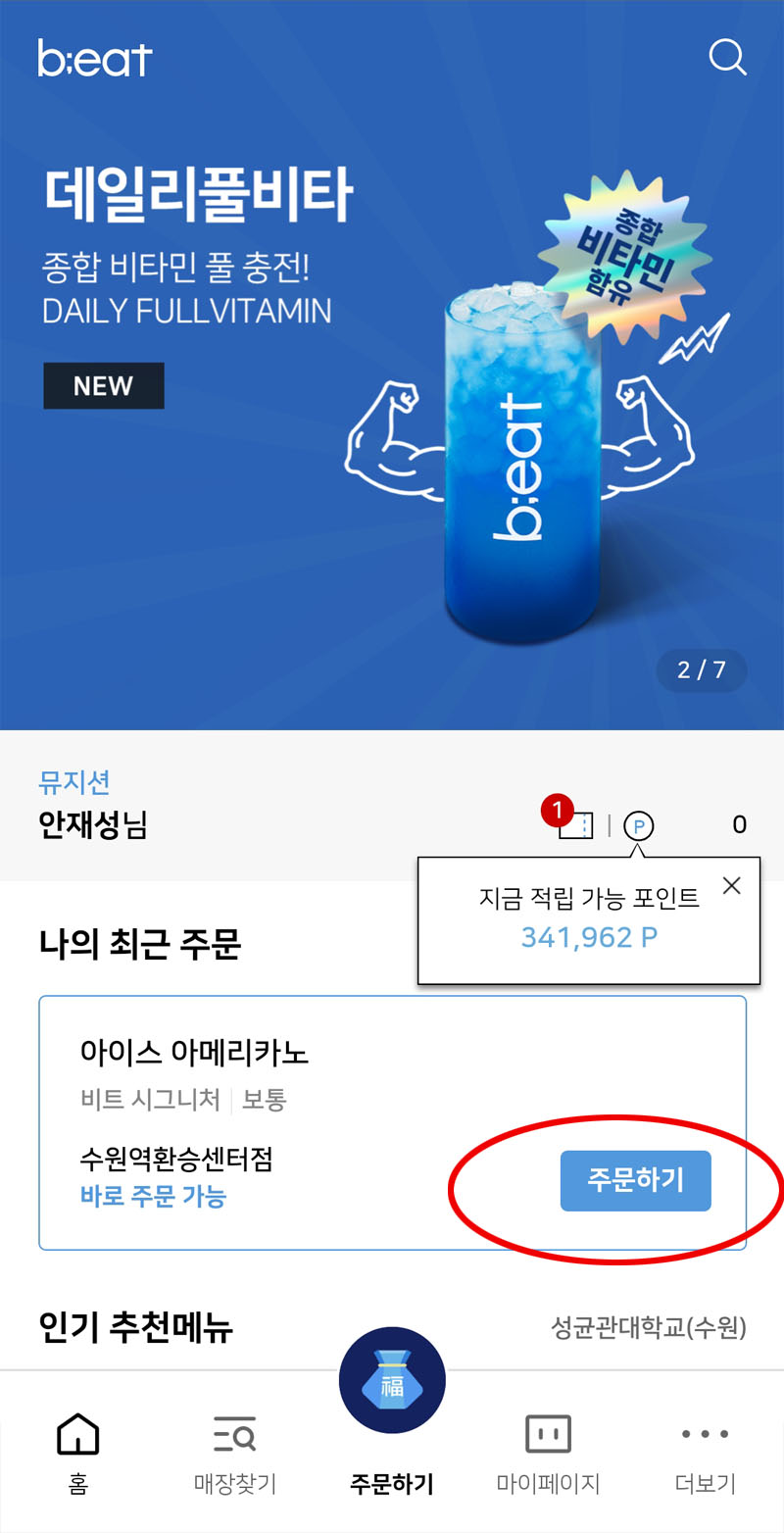Tap the 매장찾기 store finder icon
Viewport: 784px width, 1533px height.
pos(234,1434)
